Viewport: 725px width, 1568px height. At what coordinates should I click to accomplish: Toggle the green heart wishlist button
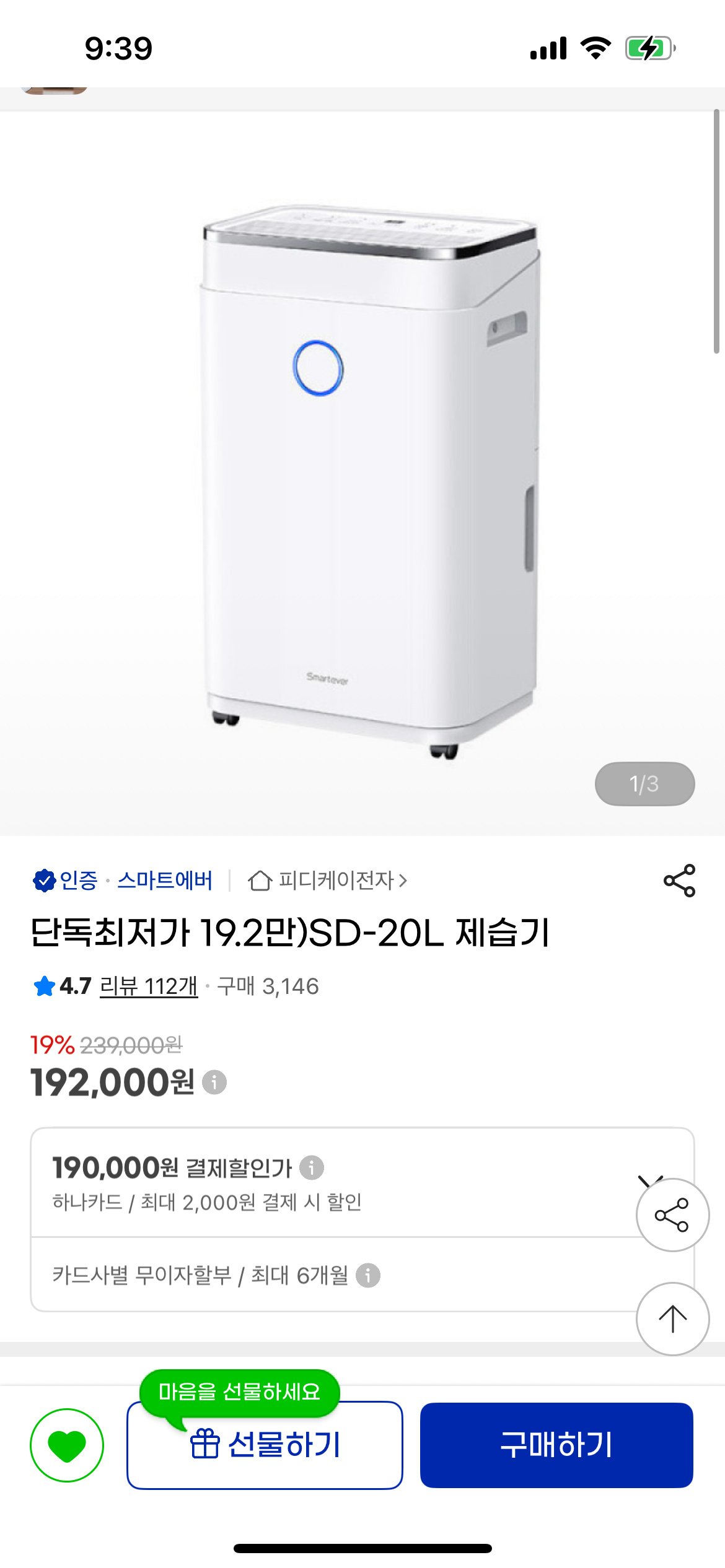pos(67,1445)
